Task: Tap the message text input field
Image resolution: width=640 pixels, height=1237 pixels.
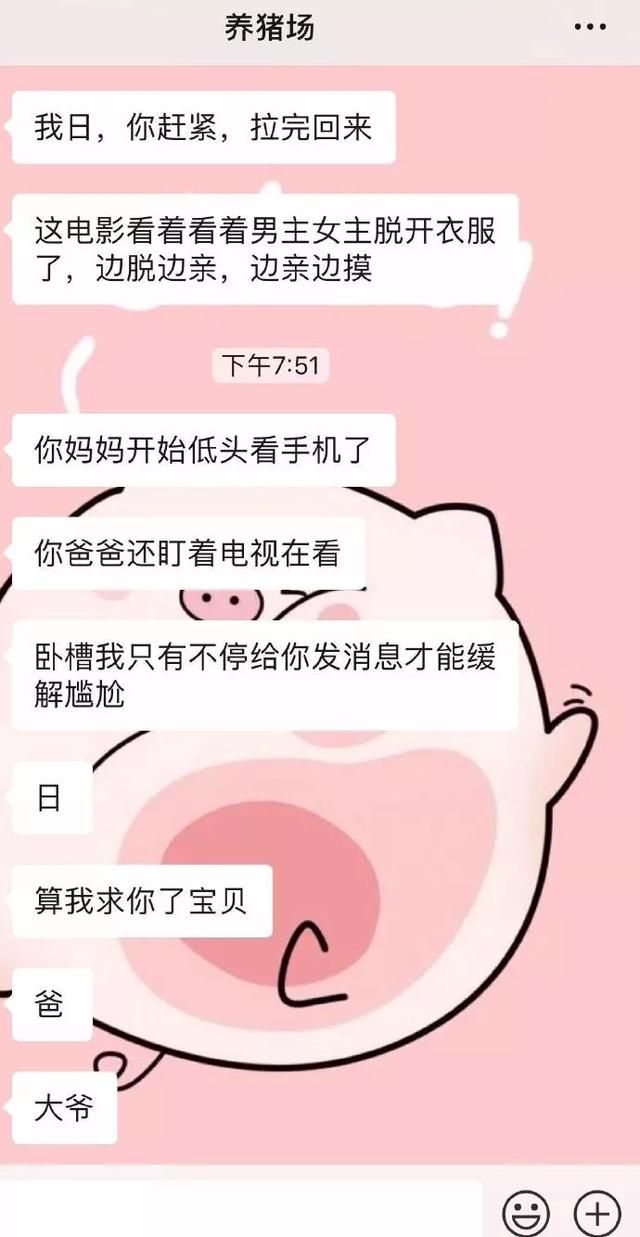Action: click(x=240, y=1209)
